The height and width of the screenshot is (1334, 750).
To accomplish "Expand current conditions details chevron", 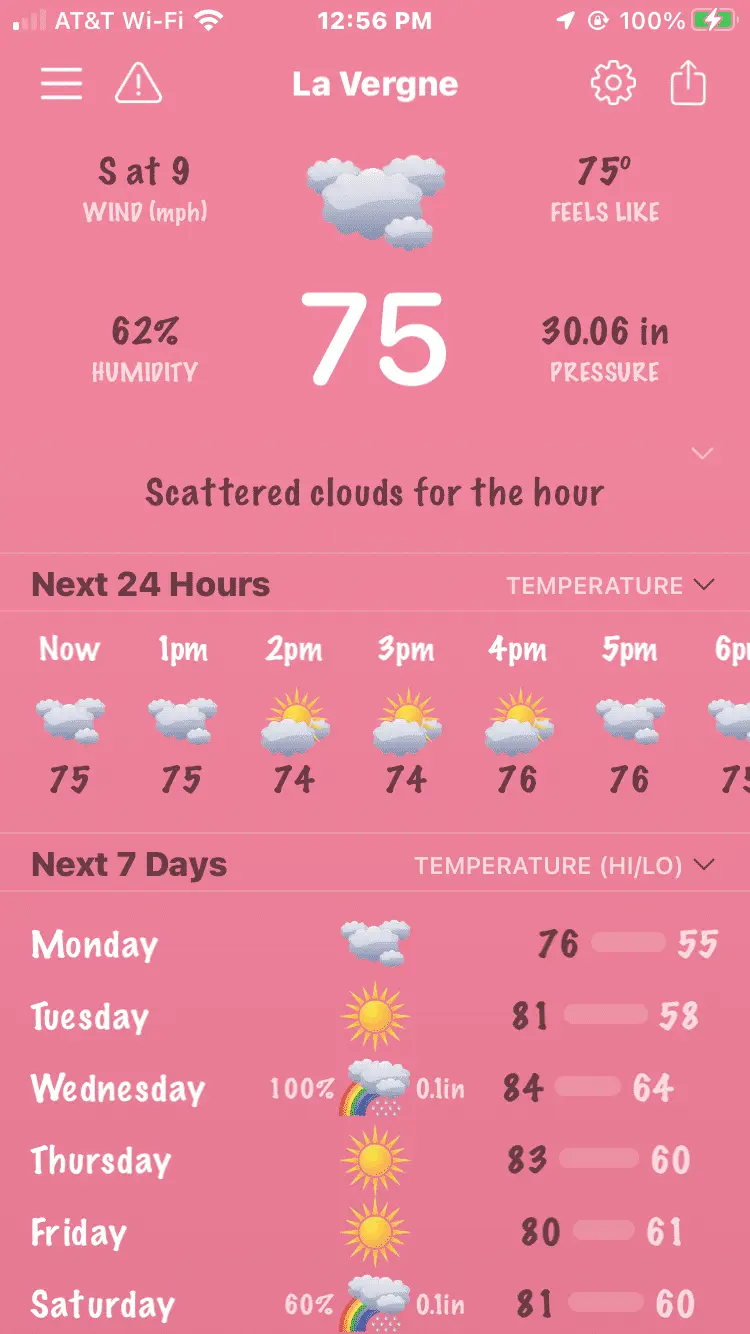I will (x=703, y=454).
